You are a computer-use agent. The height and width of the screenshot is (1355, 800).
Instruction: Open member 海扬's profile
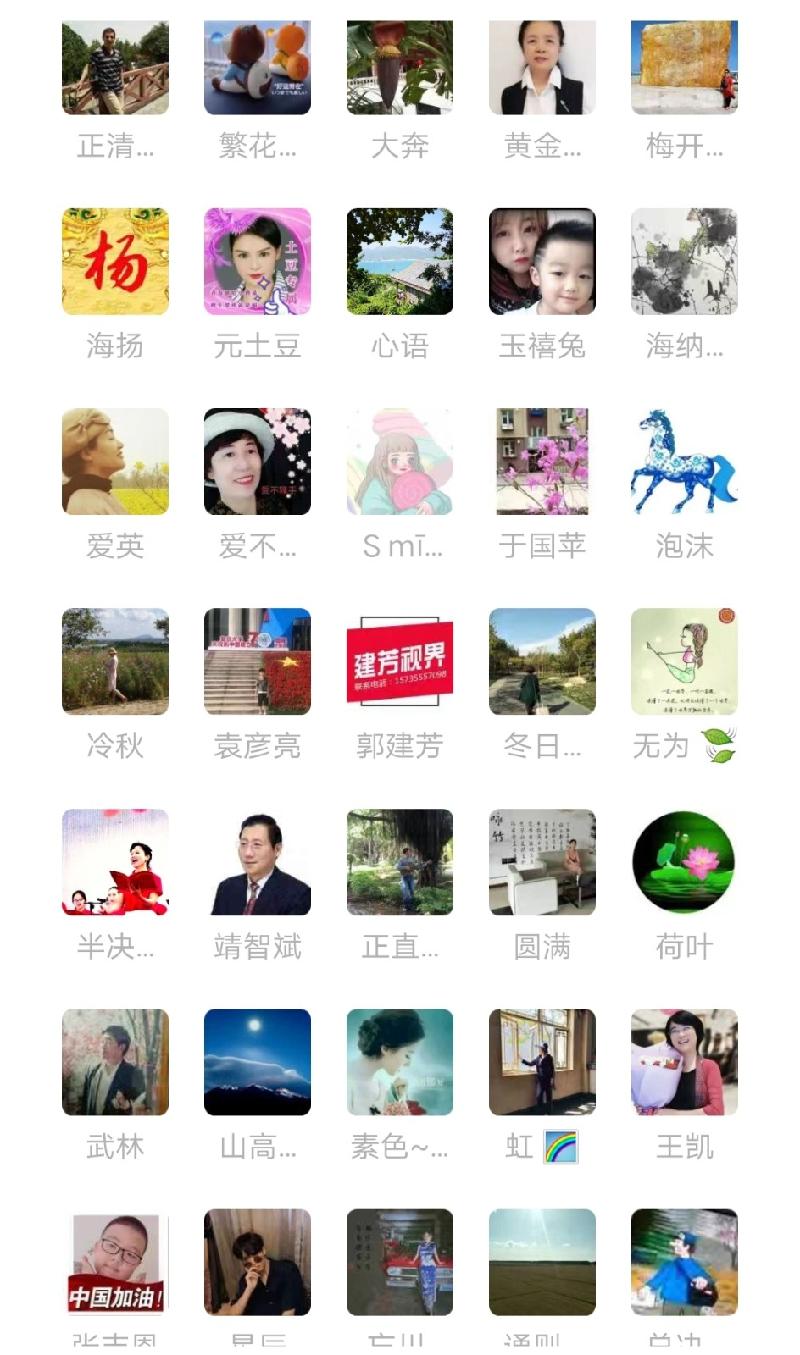(x=115, y=262)
